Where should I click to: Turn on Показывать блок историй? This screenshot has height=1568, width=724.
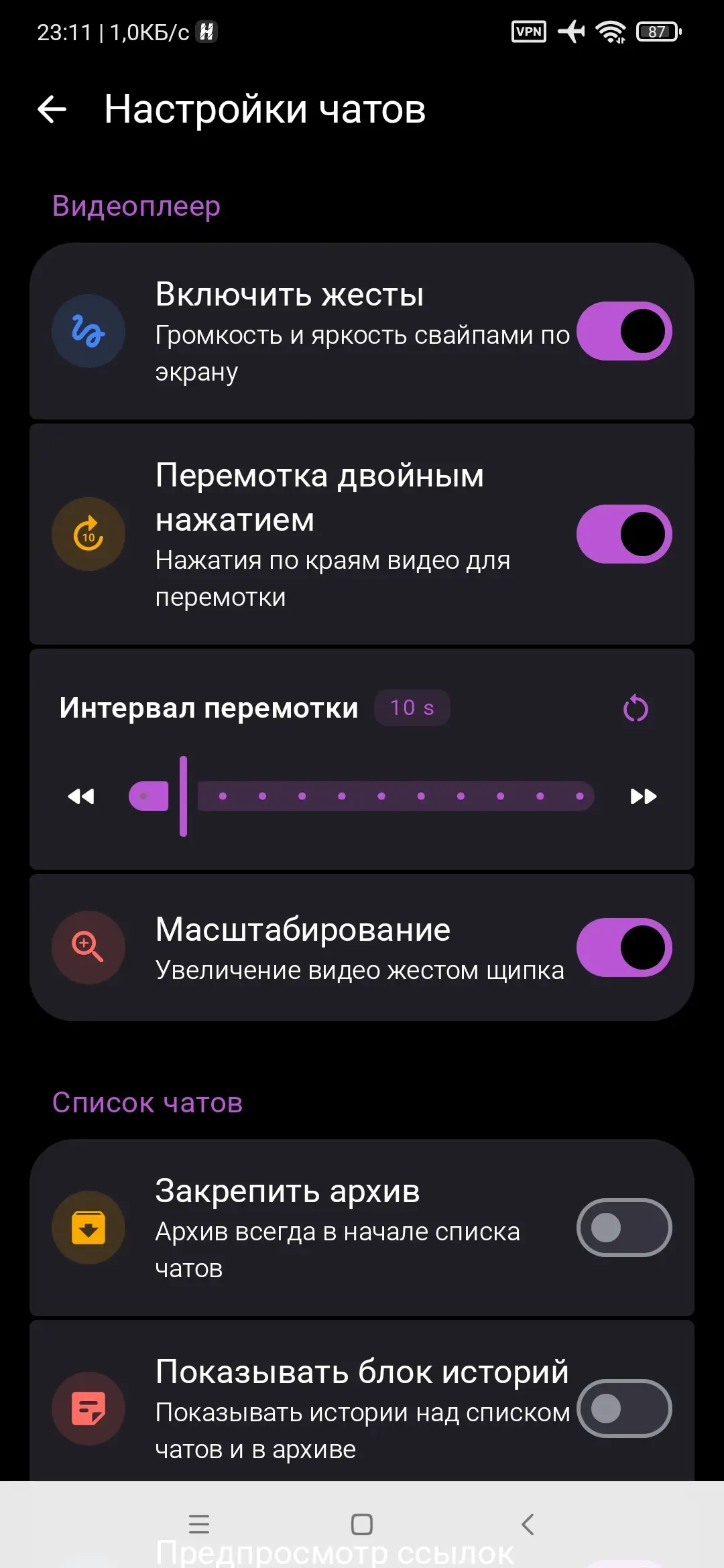click(x=624, y=1409)
